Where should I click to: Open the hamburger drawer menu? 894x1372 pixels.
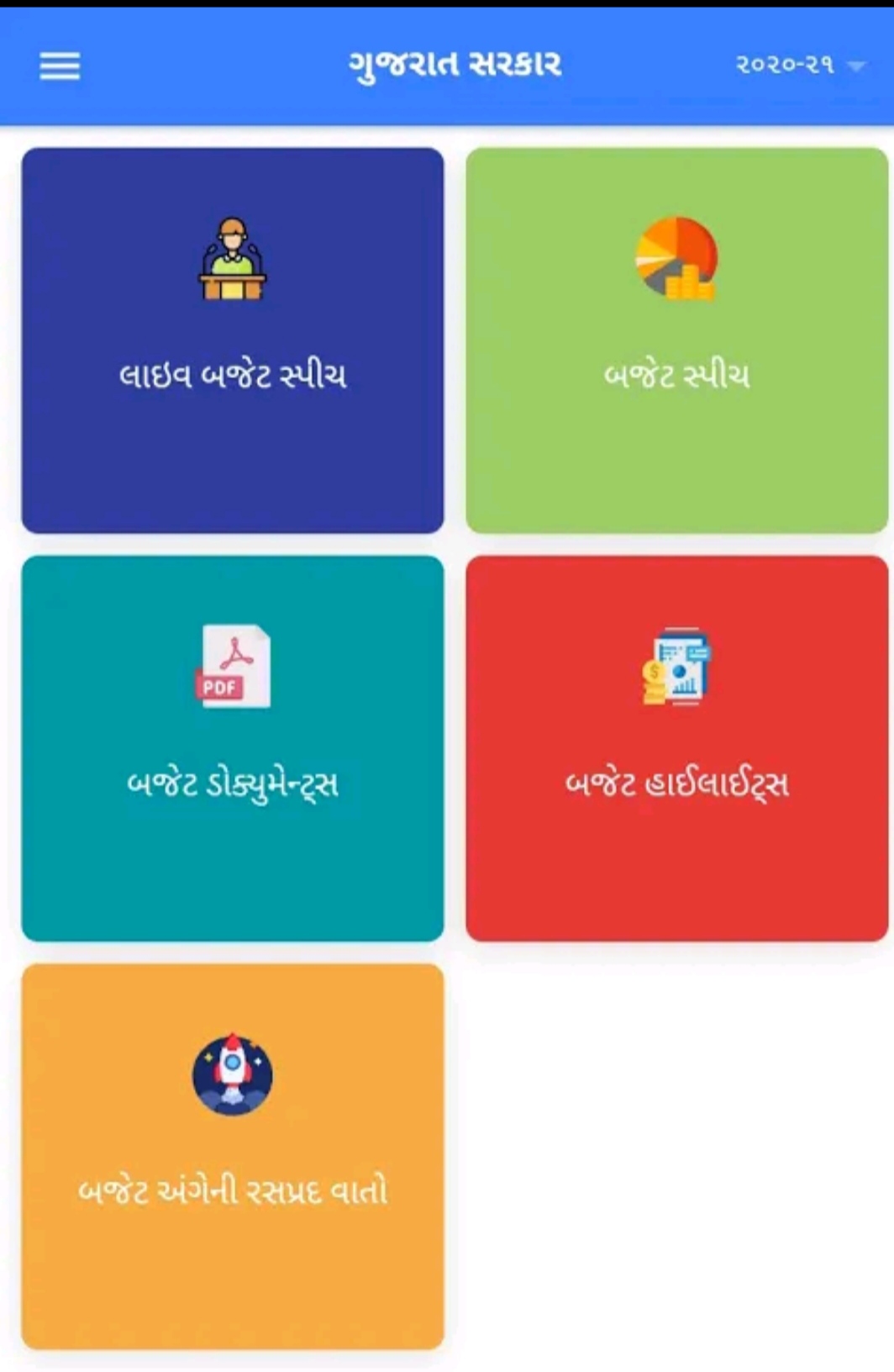click(x=60, y=66)
